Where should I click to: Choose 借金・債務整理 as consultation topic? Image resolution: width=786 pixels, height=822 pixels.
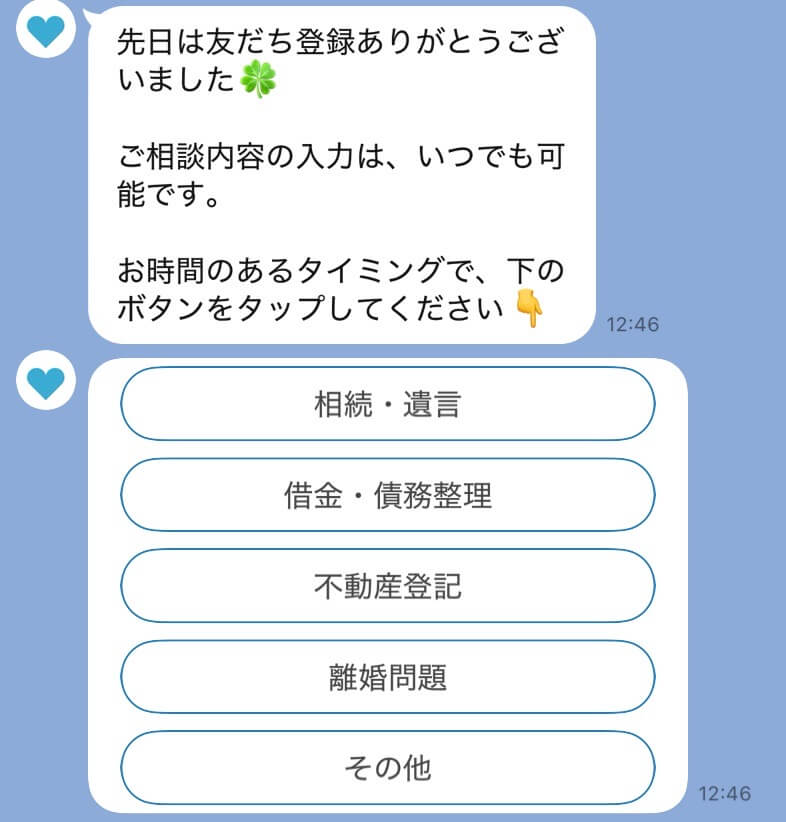point(388,495)
